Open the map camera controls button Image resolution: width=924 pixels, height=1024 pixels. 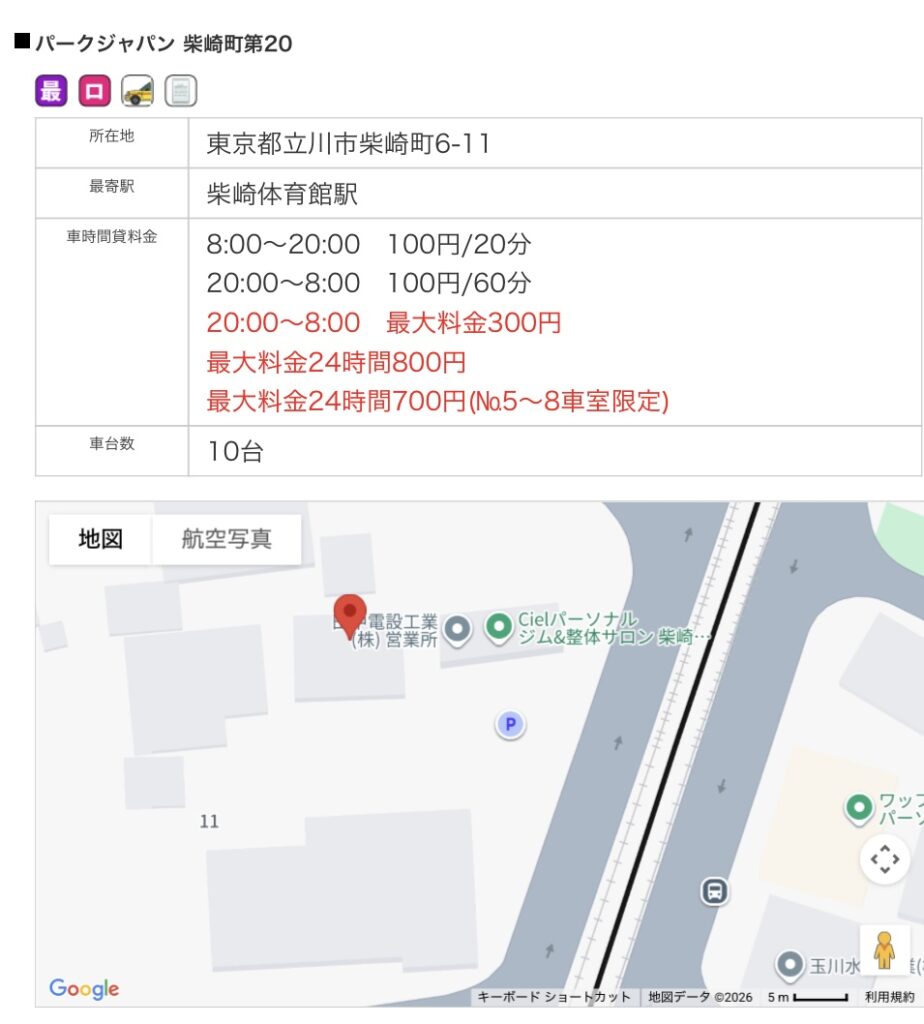pyautogui.click(x=885, y=859)
